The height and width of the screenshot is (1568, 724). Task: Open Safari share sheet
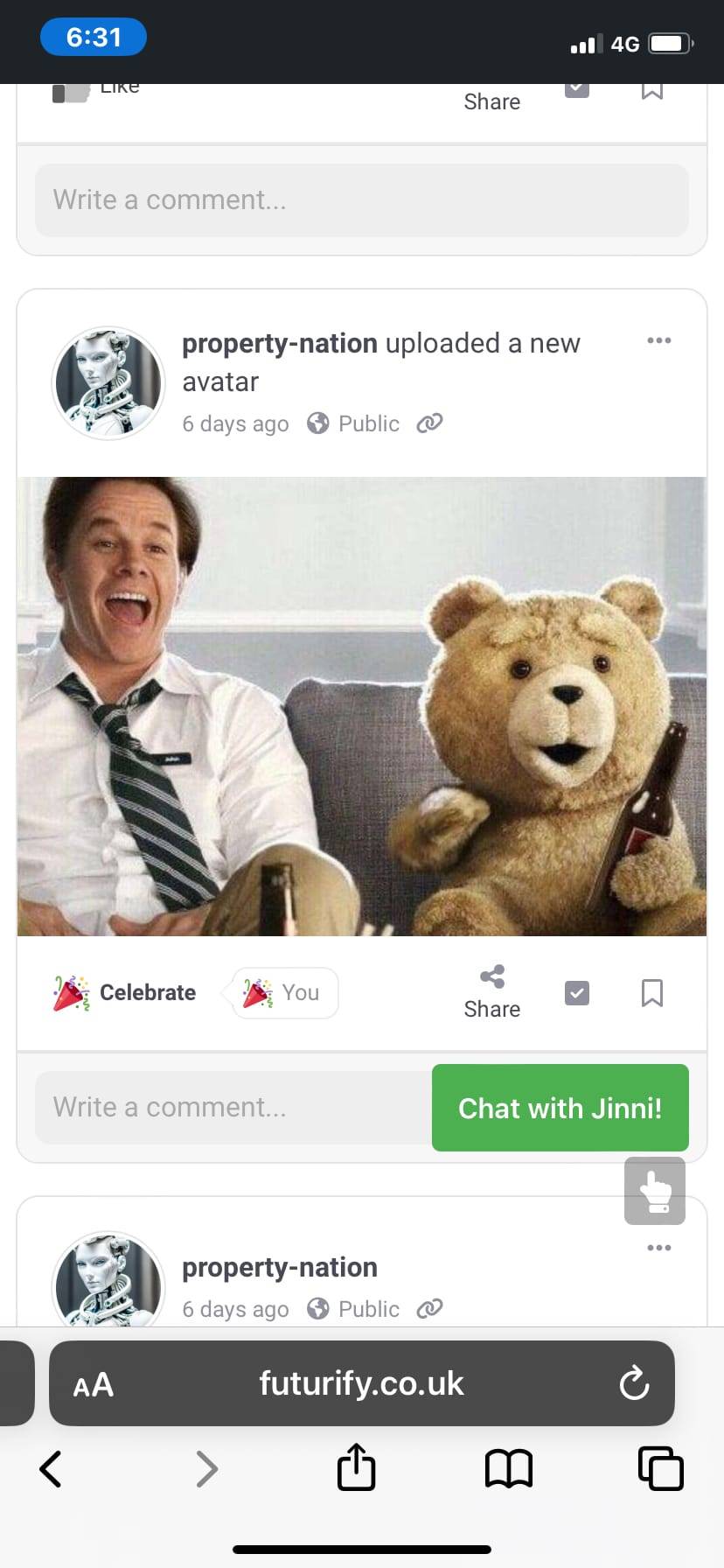(356, 1467)
